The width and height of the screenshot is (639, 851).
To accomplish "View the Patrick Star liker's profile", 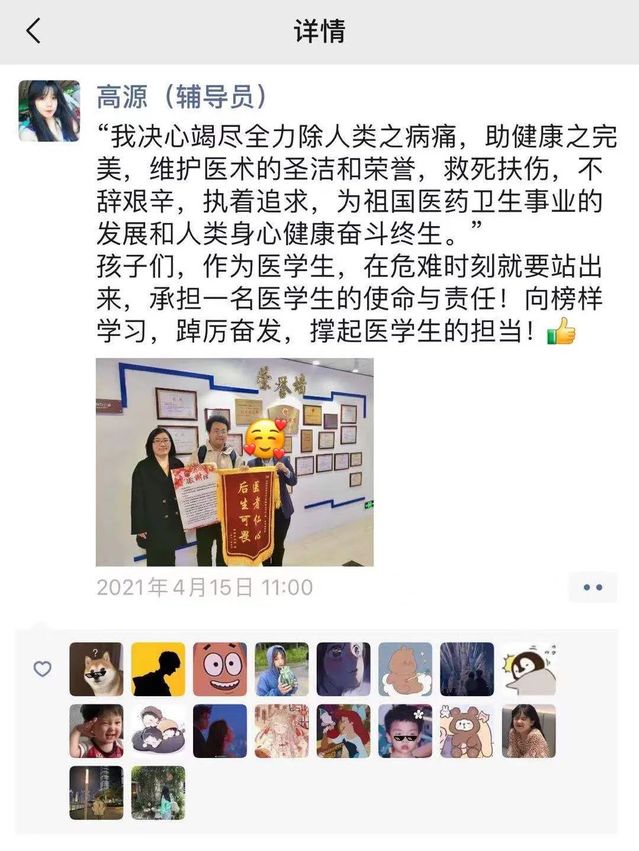I will (220, 669).
